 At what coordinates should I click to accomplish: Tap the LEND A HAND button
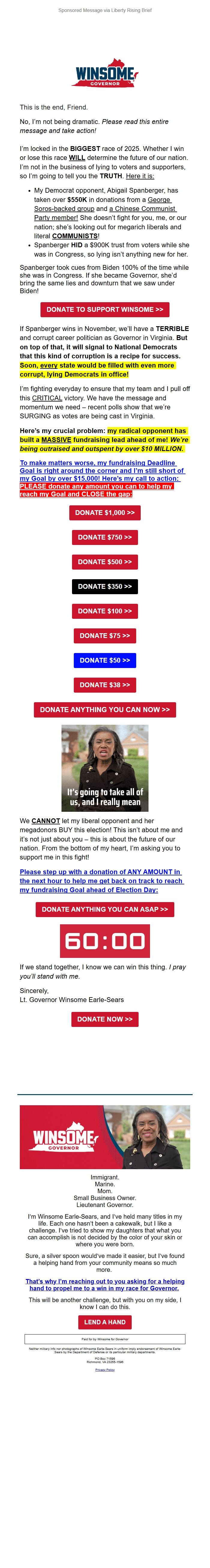pos(105,1322)
